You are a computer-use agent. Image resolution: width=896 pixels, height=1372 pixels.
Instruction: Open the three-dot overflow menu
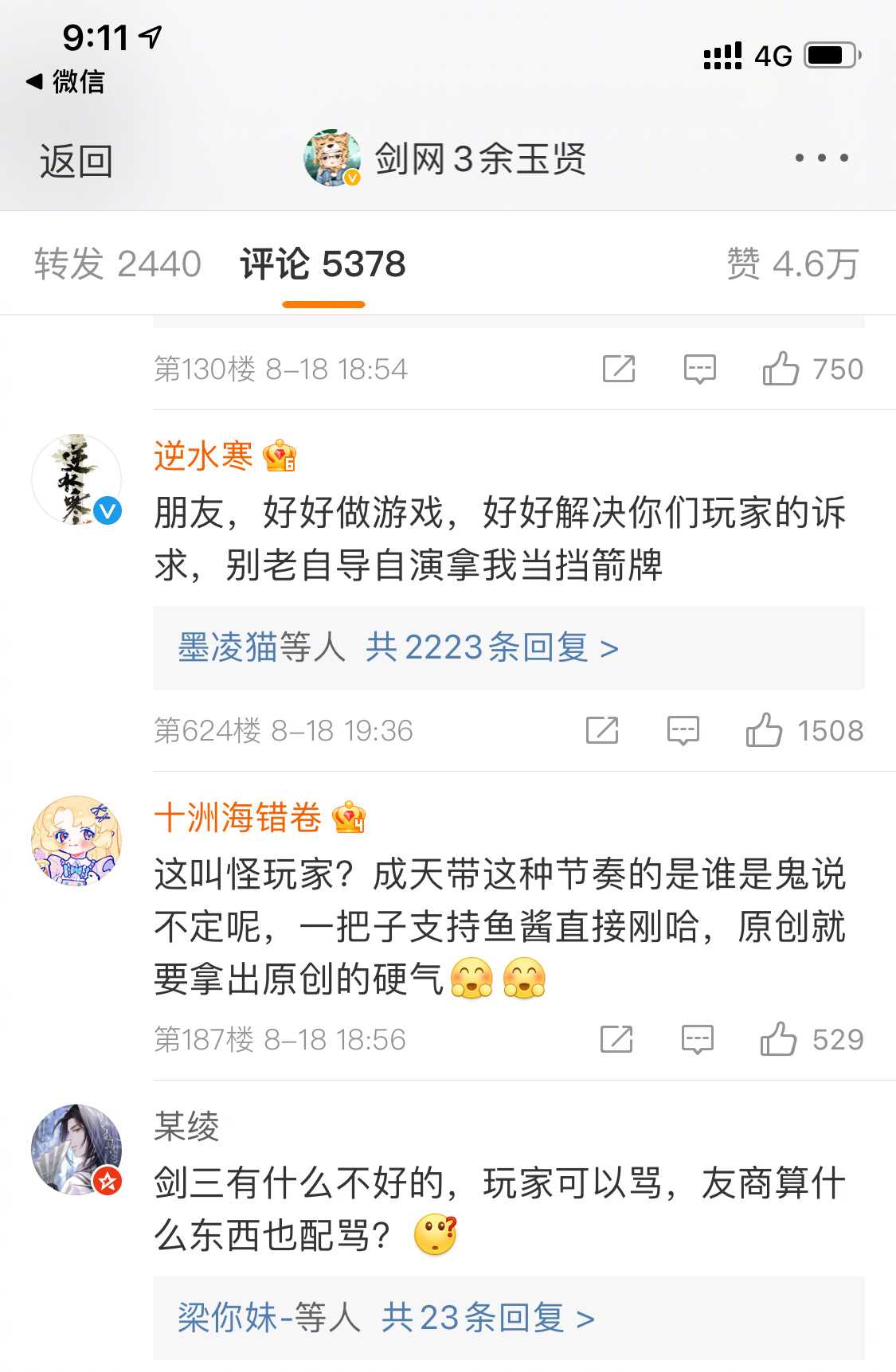pos(821,158)
